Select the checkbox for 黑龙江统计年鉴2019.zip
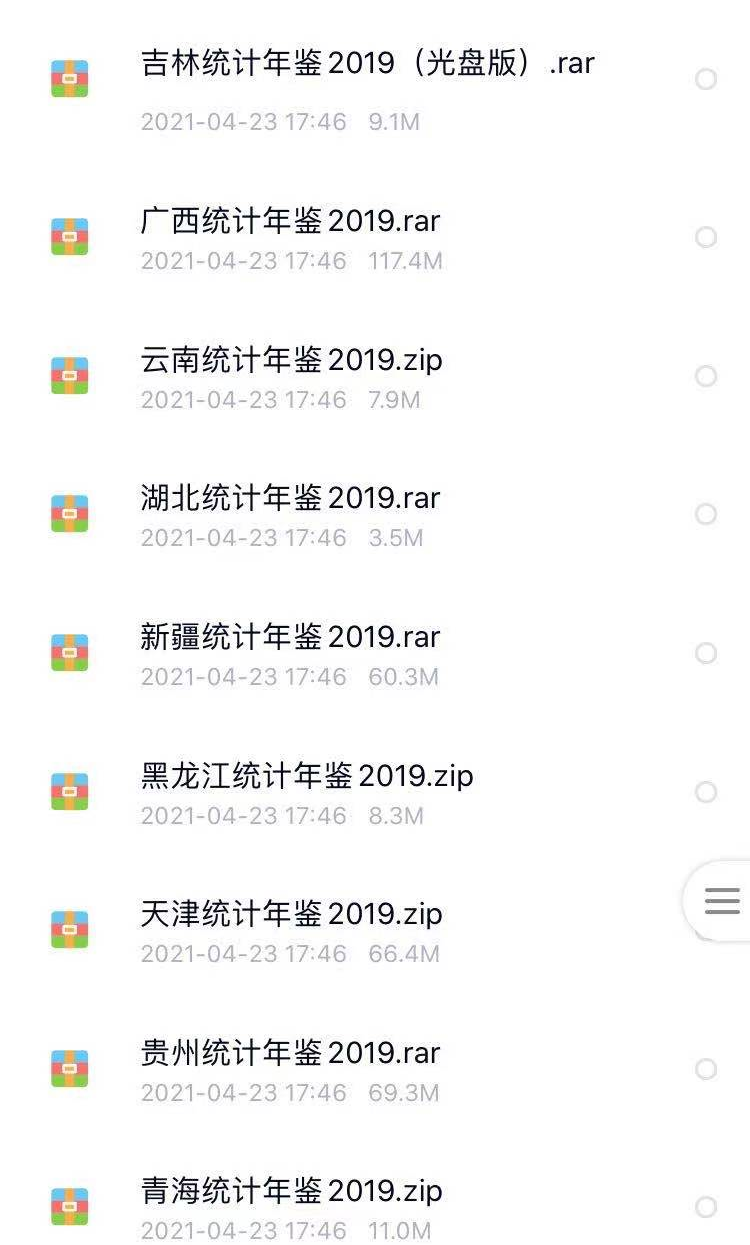Viewport: 750px width, 1245px height. click(x=706, y=792)
